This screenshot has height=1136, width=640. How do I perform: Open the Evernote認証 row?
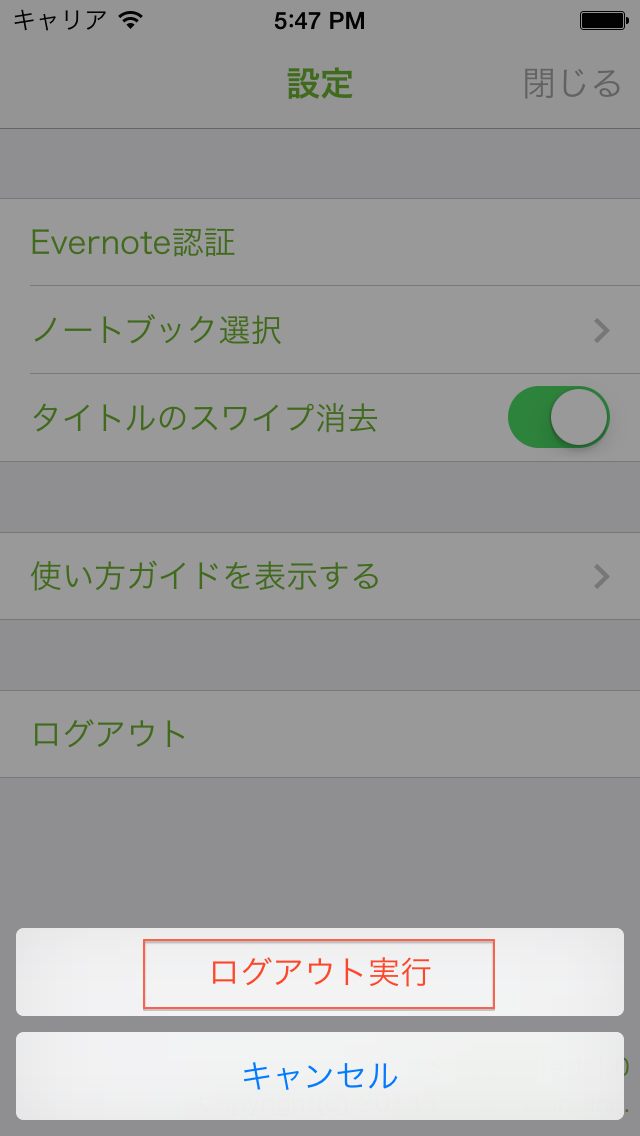320,242
